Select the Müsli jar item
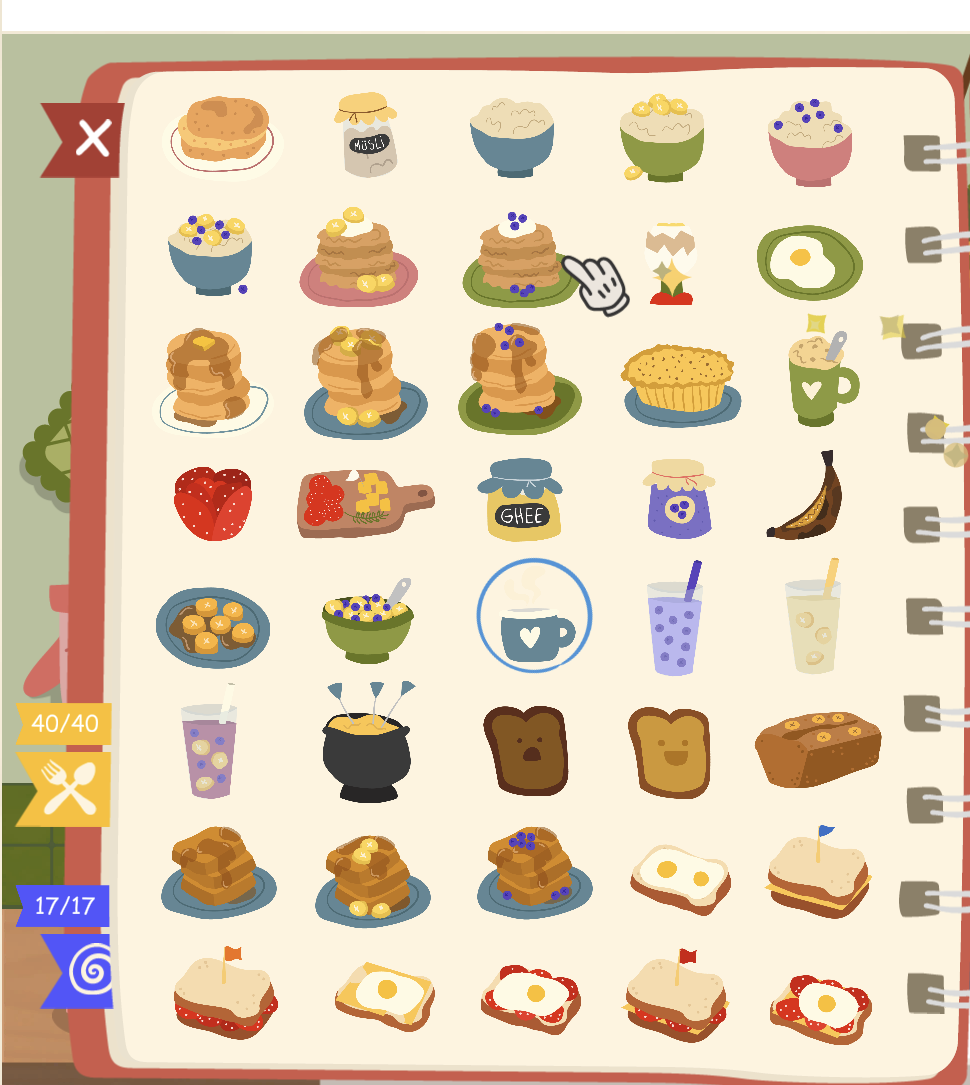This screenshot has height=1085, width=970. point(365,136)
